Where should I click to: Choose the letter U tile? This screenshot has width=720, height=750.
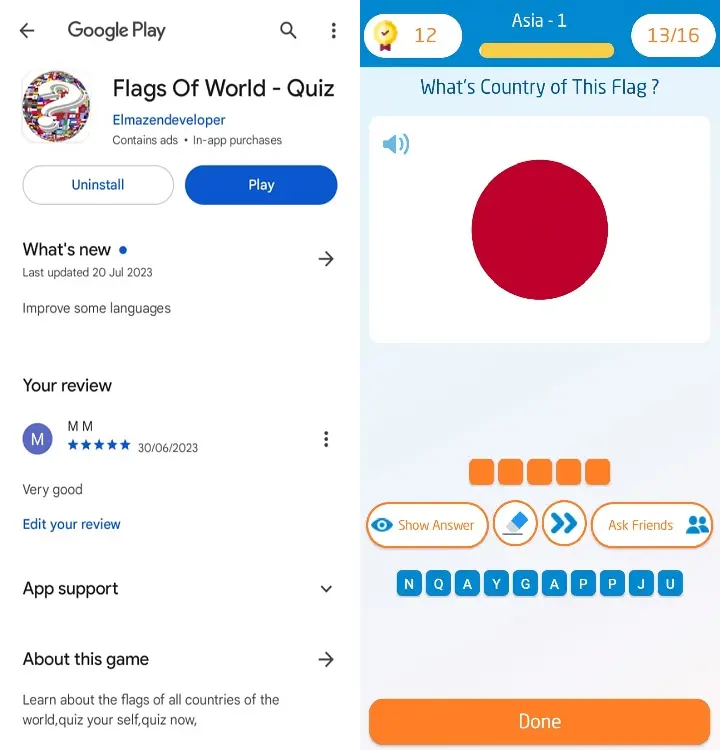670,584
